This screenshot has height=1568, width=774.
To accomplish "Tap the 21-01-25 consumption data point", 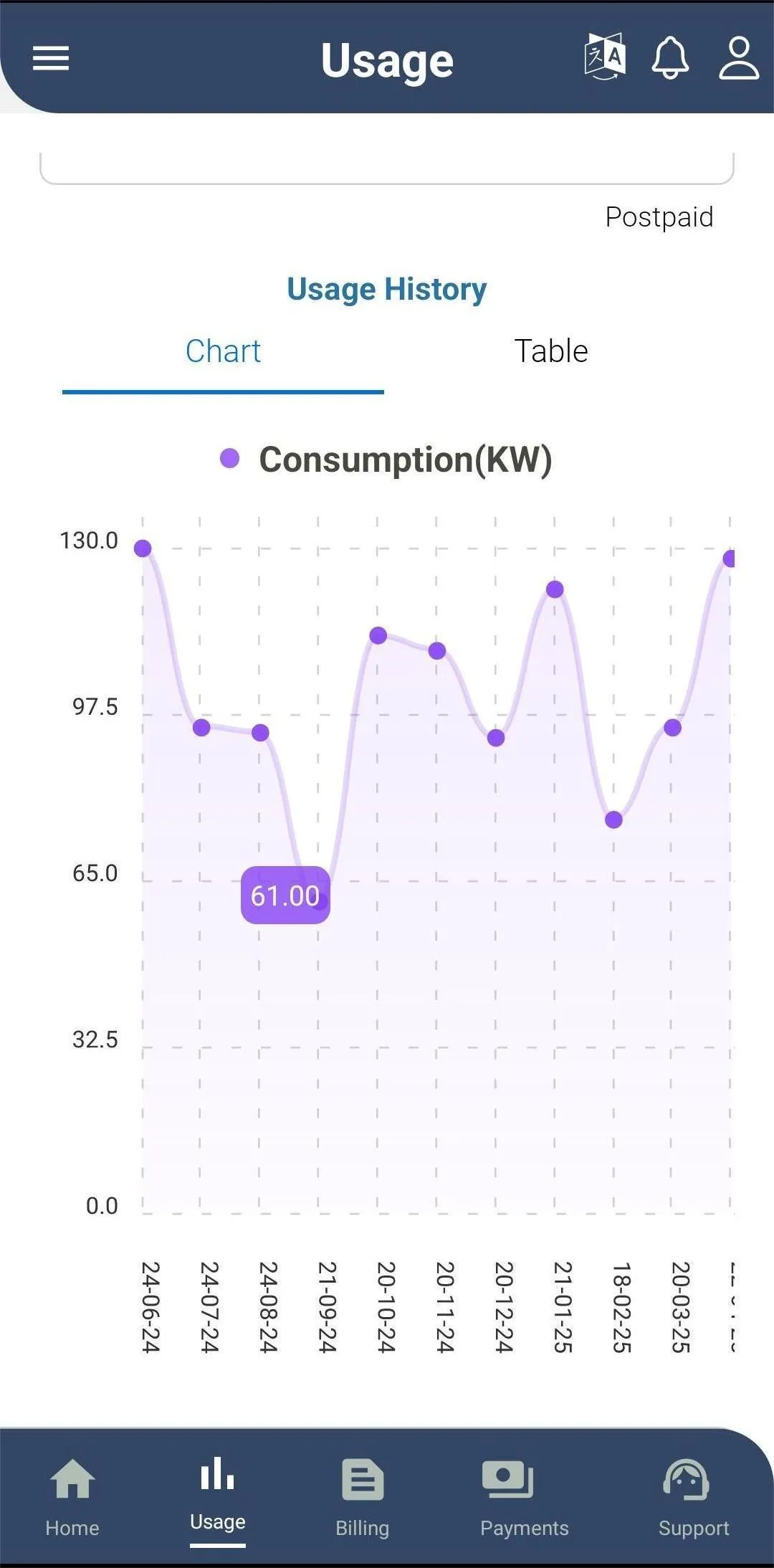I will pos(555,589).
